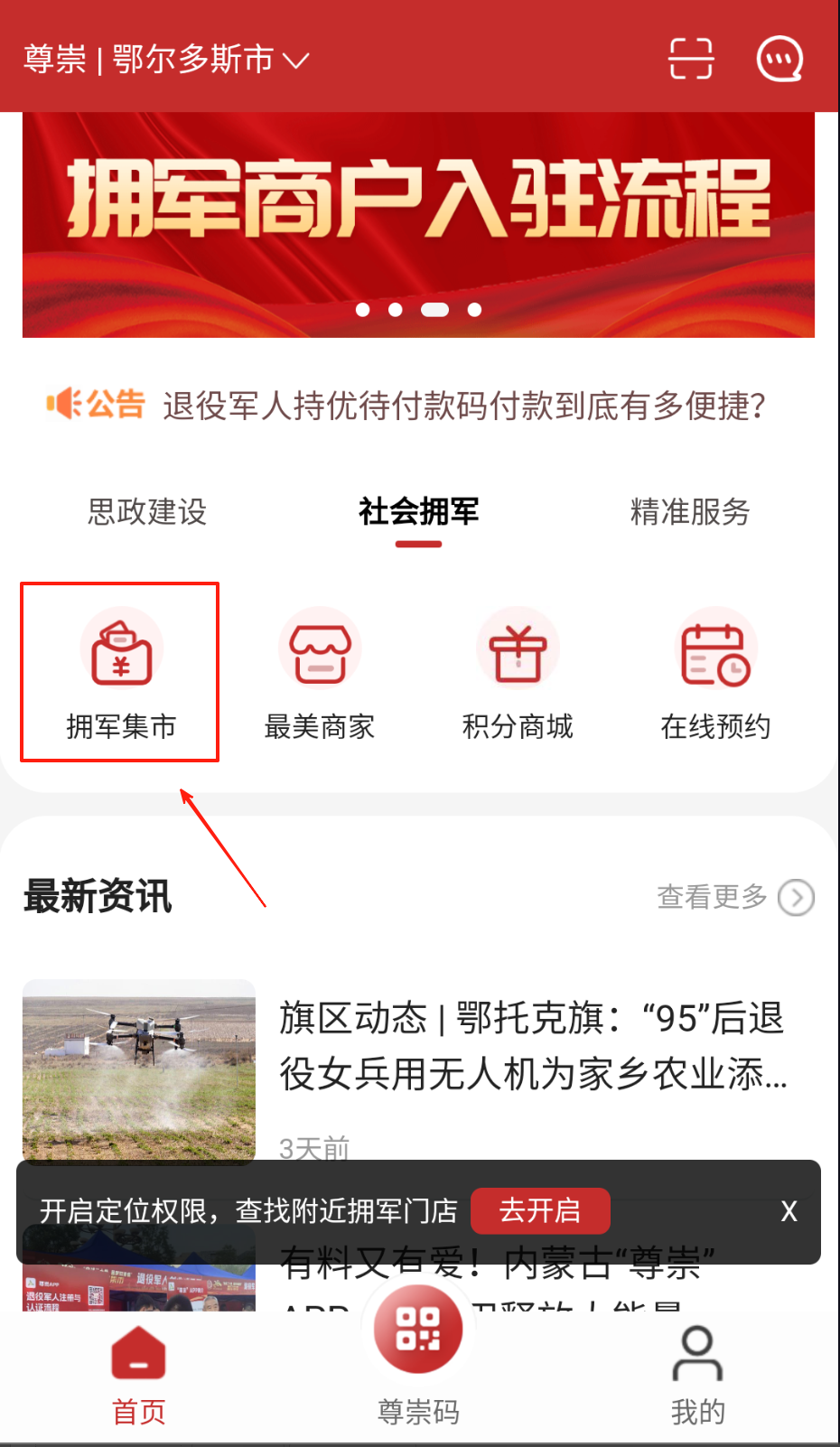840x1447 pixels.
Task: Switch to the 我的 tab
Action: [697, 1375]
